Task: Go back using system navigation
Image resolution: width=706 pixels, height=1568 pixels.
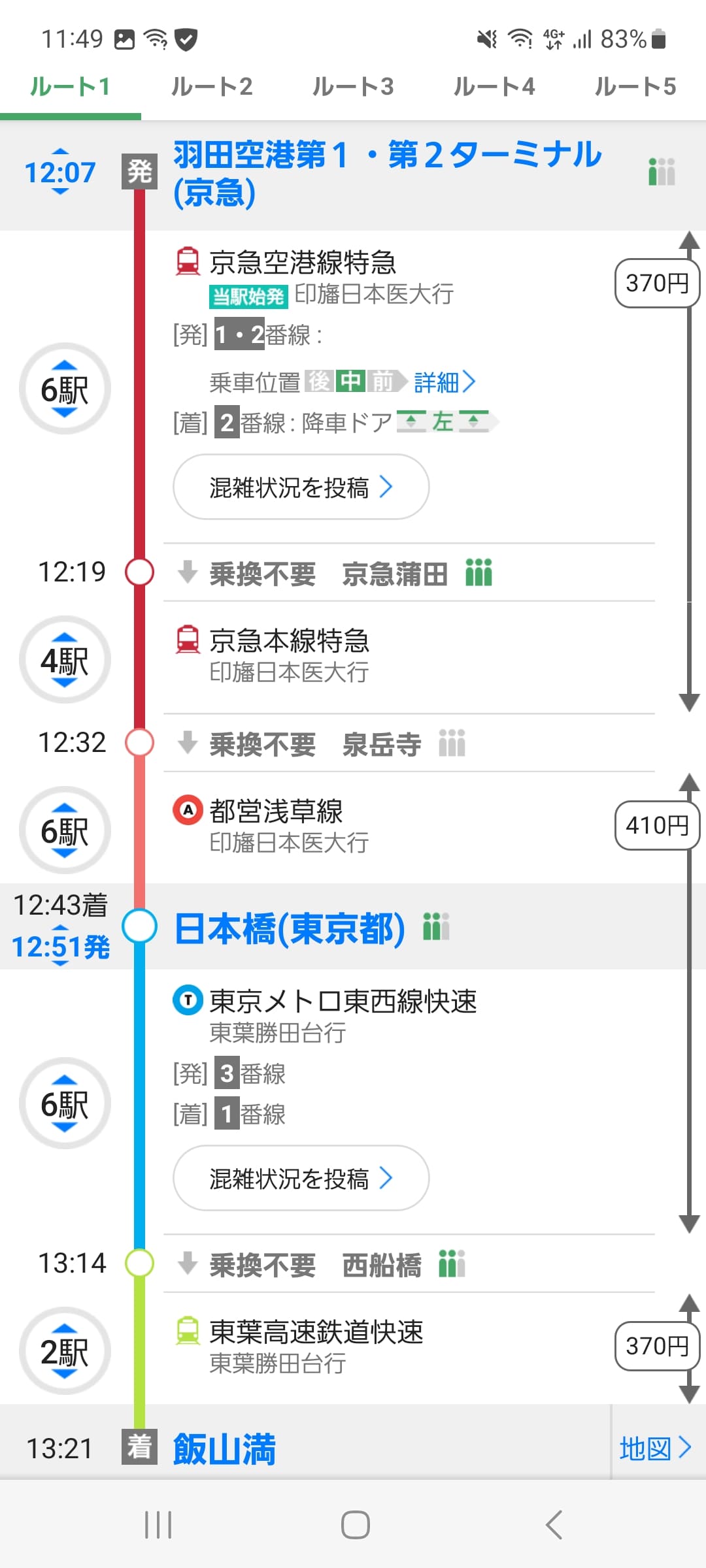Action: point(553,1526)
